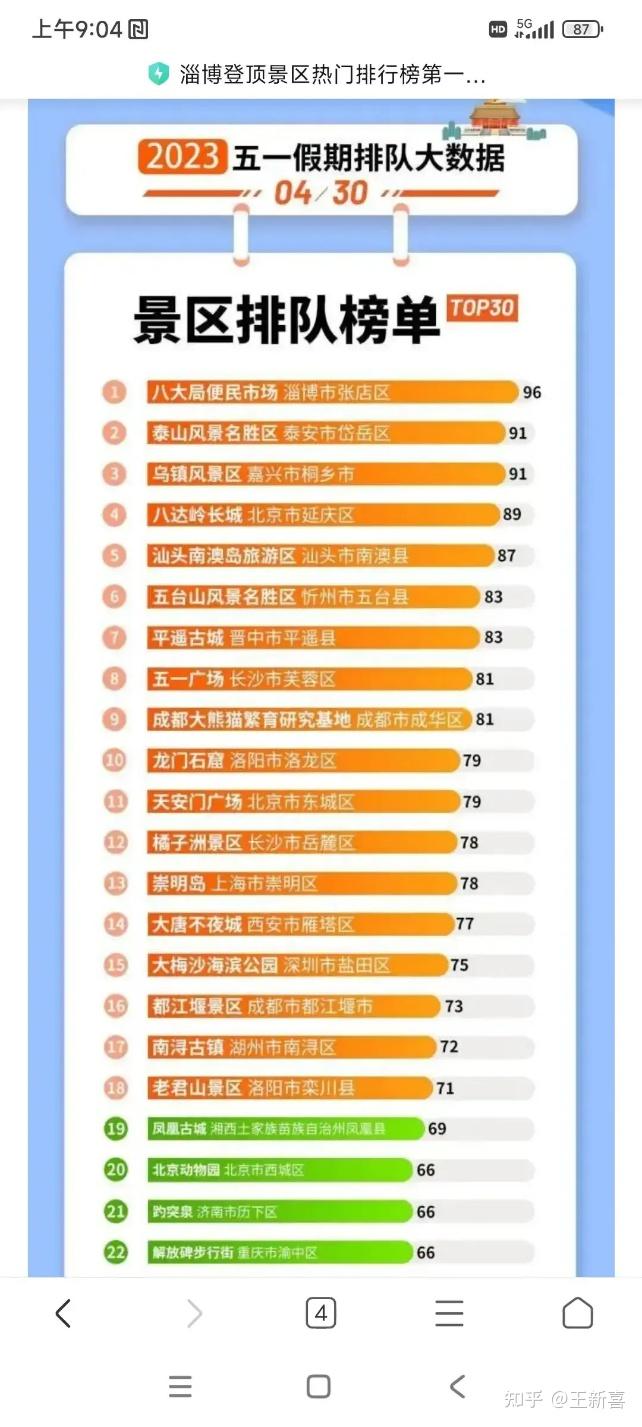
Task: Tap the system back button
Action: (x=457, y=1386)
